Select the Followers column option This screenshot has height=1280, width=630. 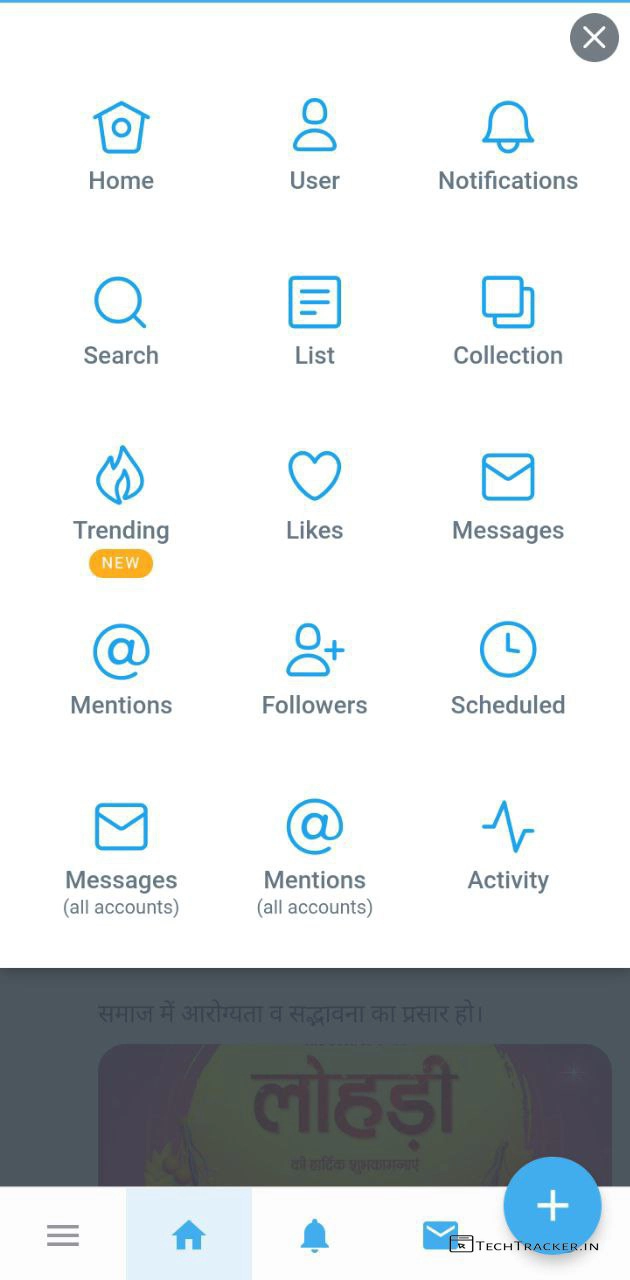pos(315,671)
